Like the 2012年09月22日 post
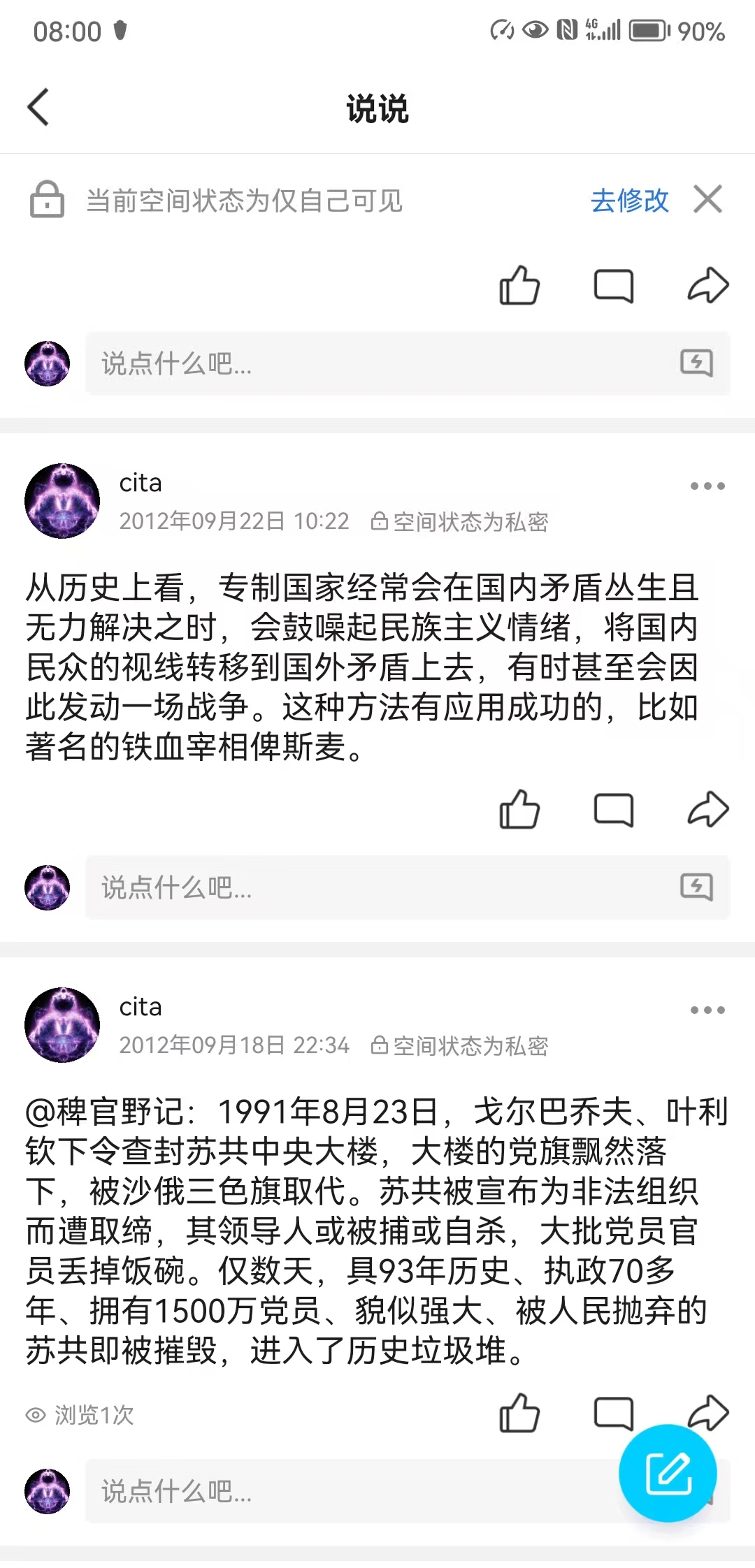Image resolution: width=755 pixels, height=1568 pixels. [519, 810]
